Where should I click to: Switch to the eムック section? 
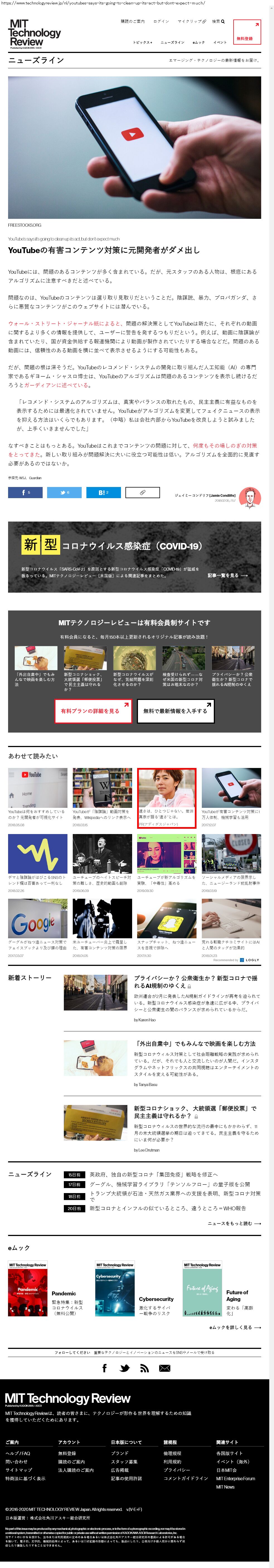198,43
